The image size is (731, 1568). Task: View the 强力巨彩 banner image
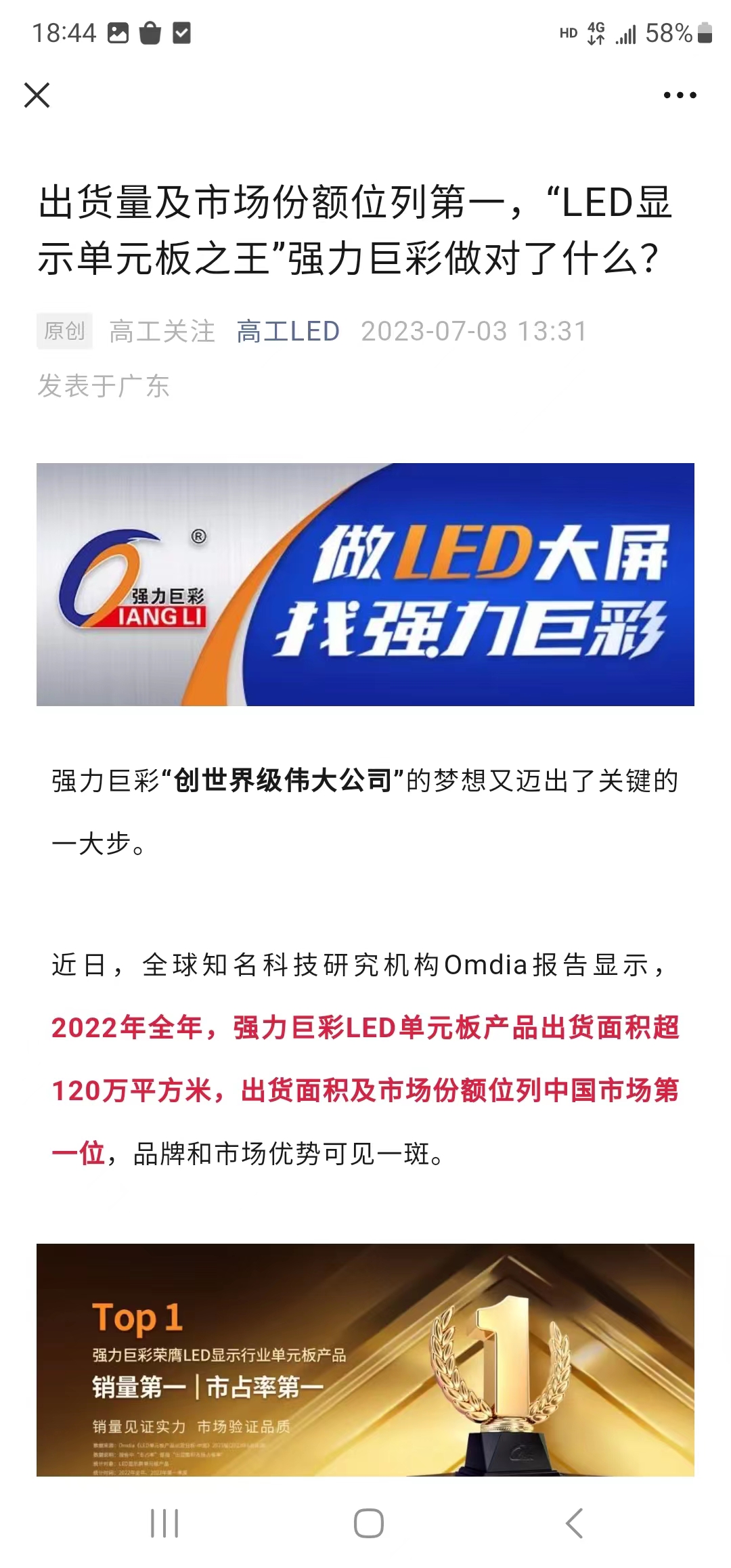(365, 584)
